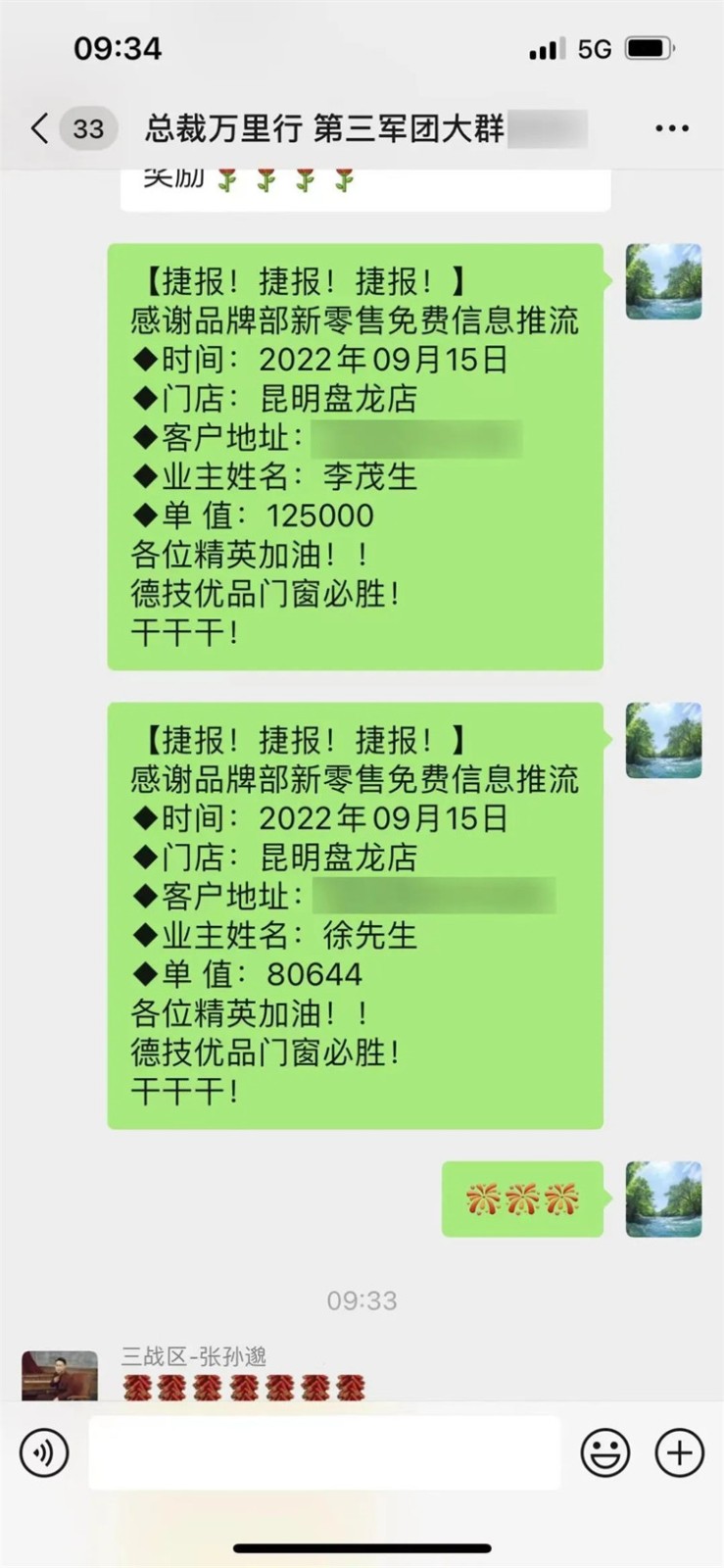Open sender avatar beside 徐先生 message
Screen dimensions: 724x1568
tap(663, 740)
